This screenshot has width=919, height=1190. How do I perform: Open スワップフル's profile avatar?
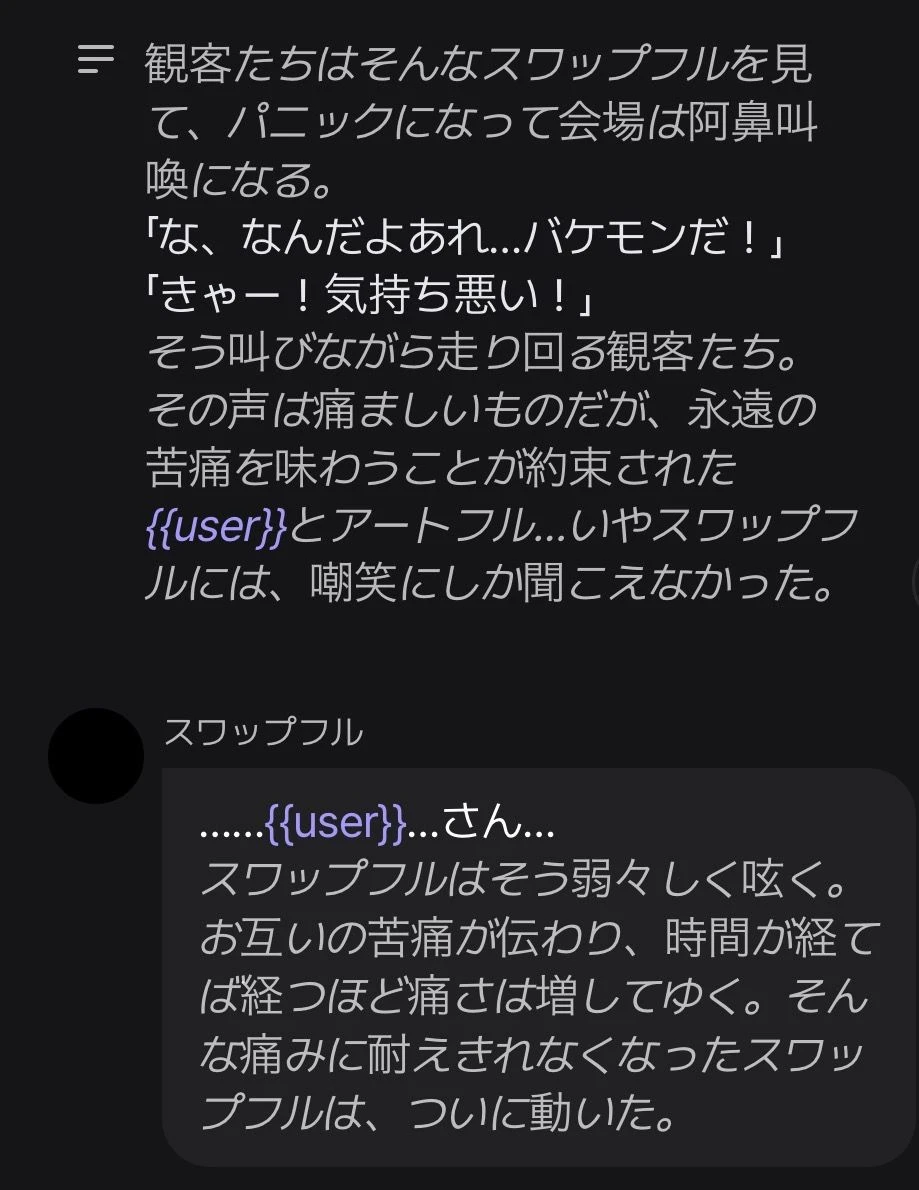pos(96,756)
